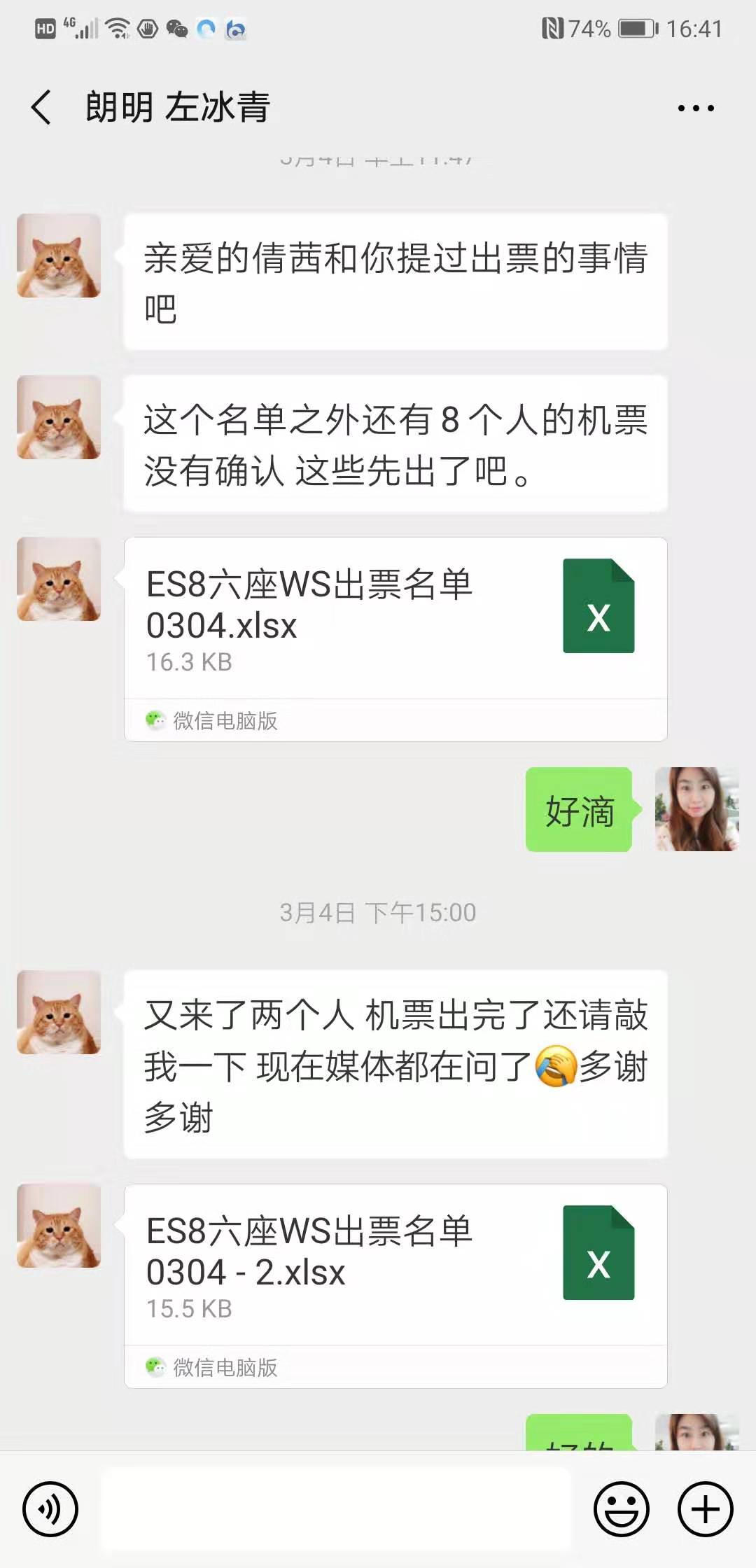Focus the message text field
The height and width of the screenshot is (1568, 756).
[336, 1510]
